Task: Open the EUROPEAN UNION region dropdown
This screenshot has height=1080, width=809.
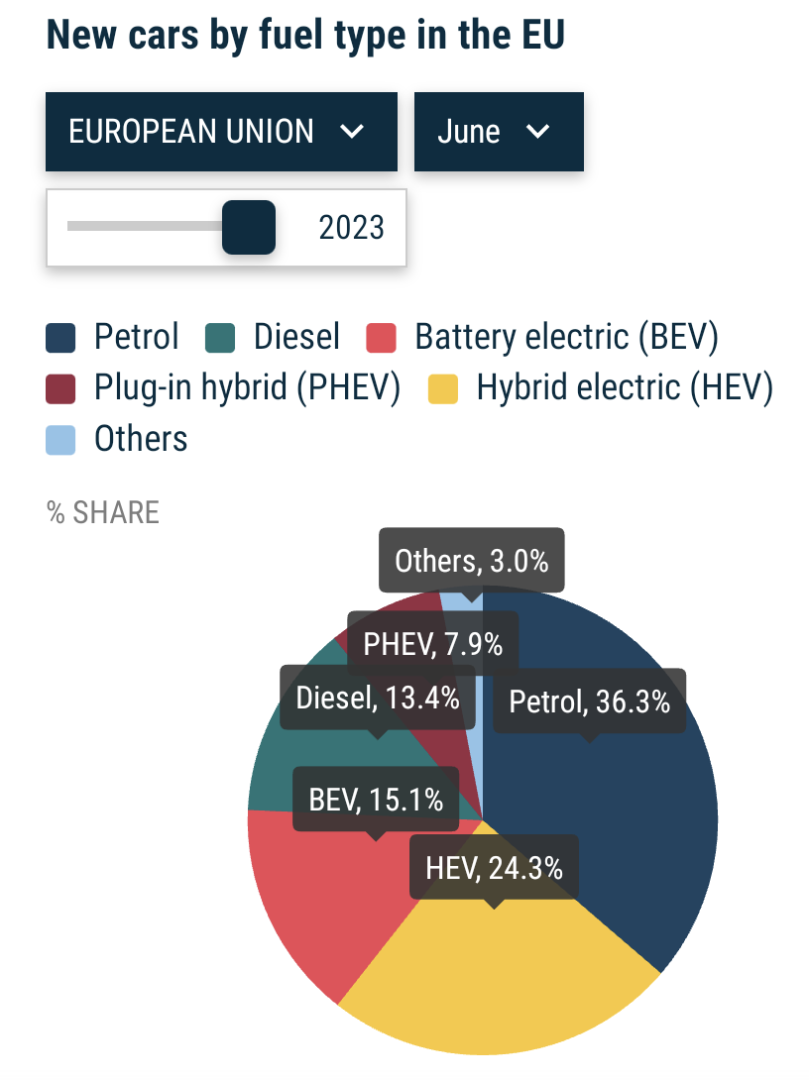Action: tap(220, 132)
